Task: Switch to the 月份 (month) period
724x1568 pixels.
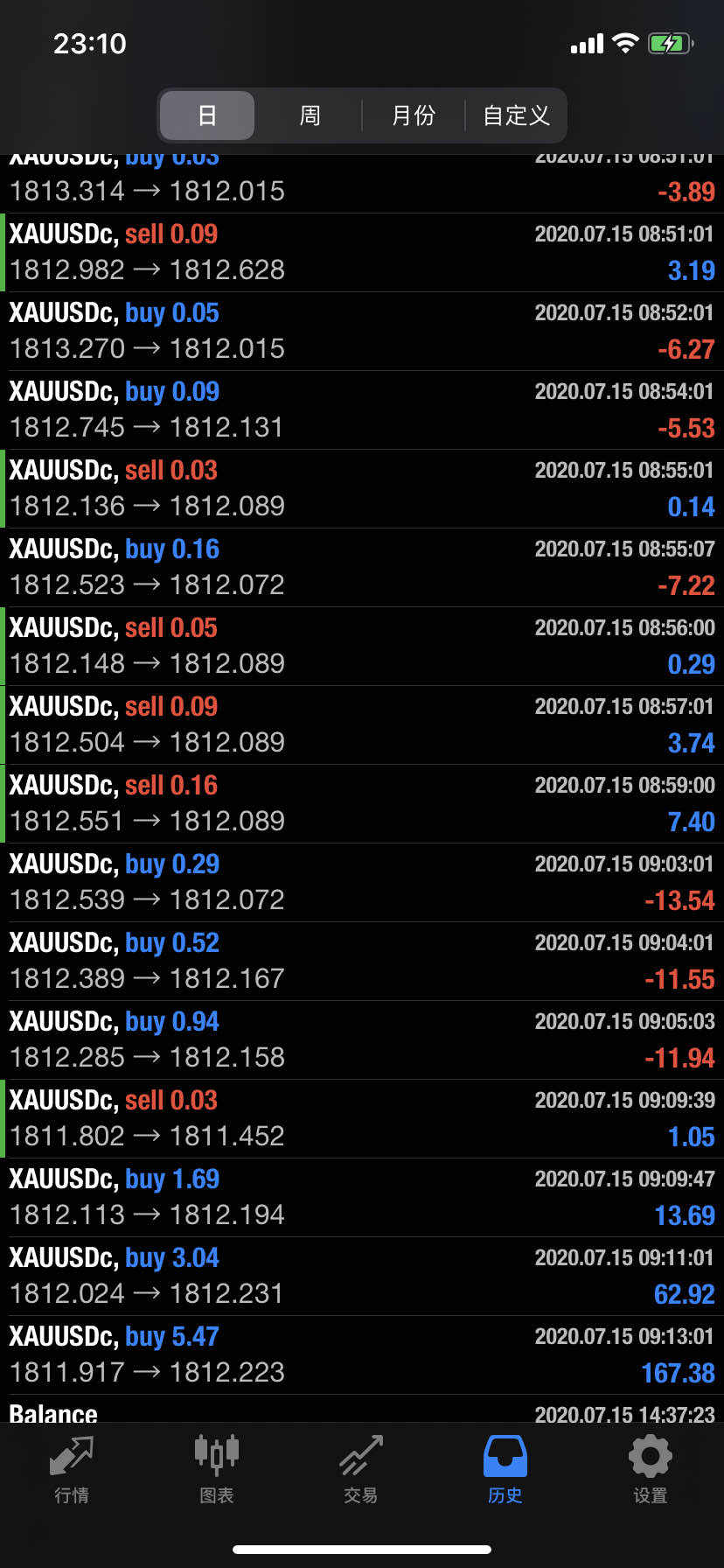Action: (x=413, y=115)
